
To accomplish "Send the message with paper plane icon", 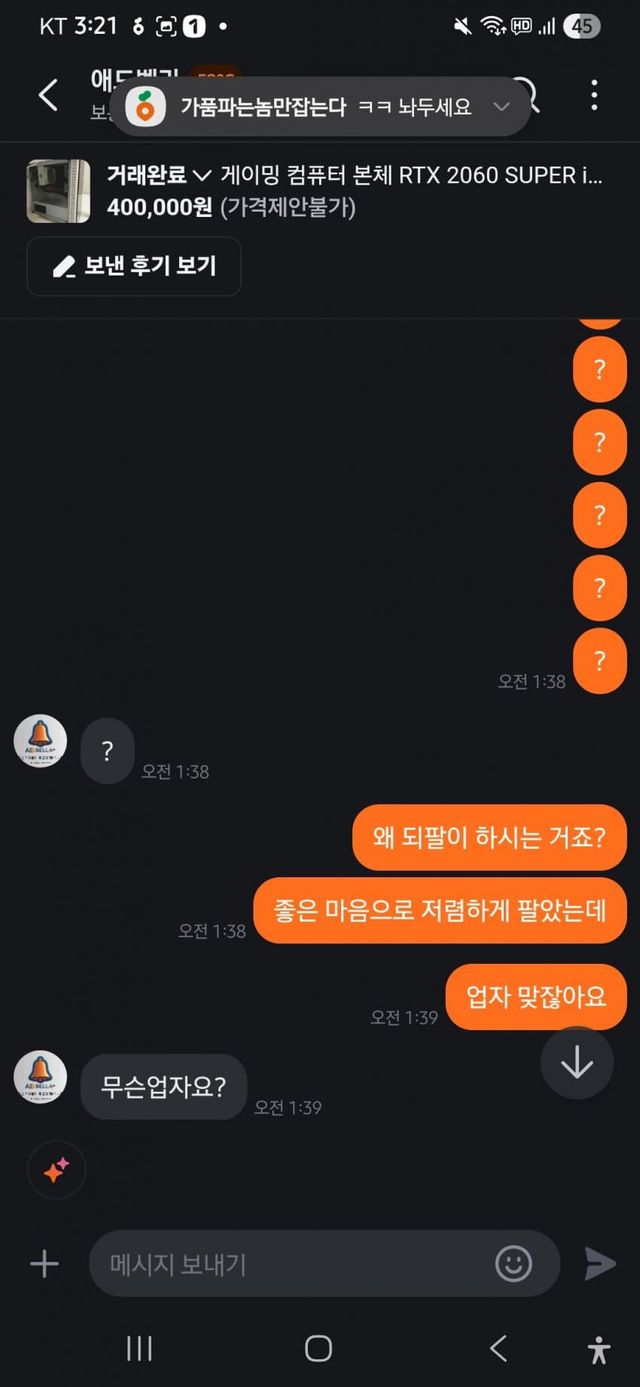I will click(x=600, y=1264).
